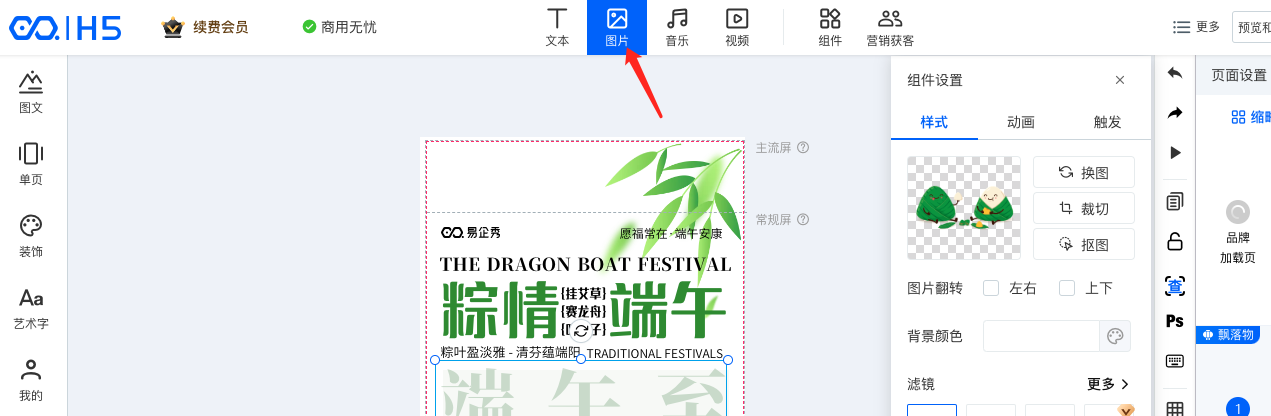Open the 文本 text tool
The width and height of the screenshot is (1271, 416).
(557, 28)
